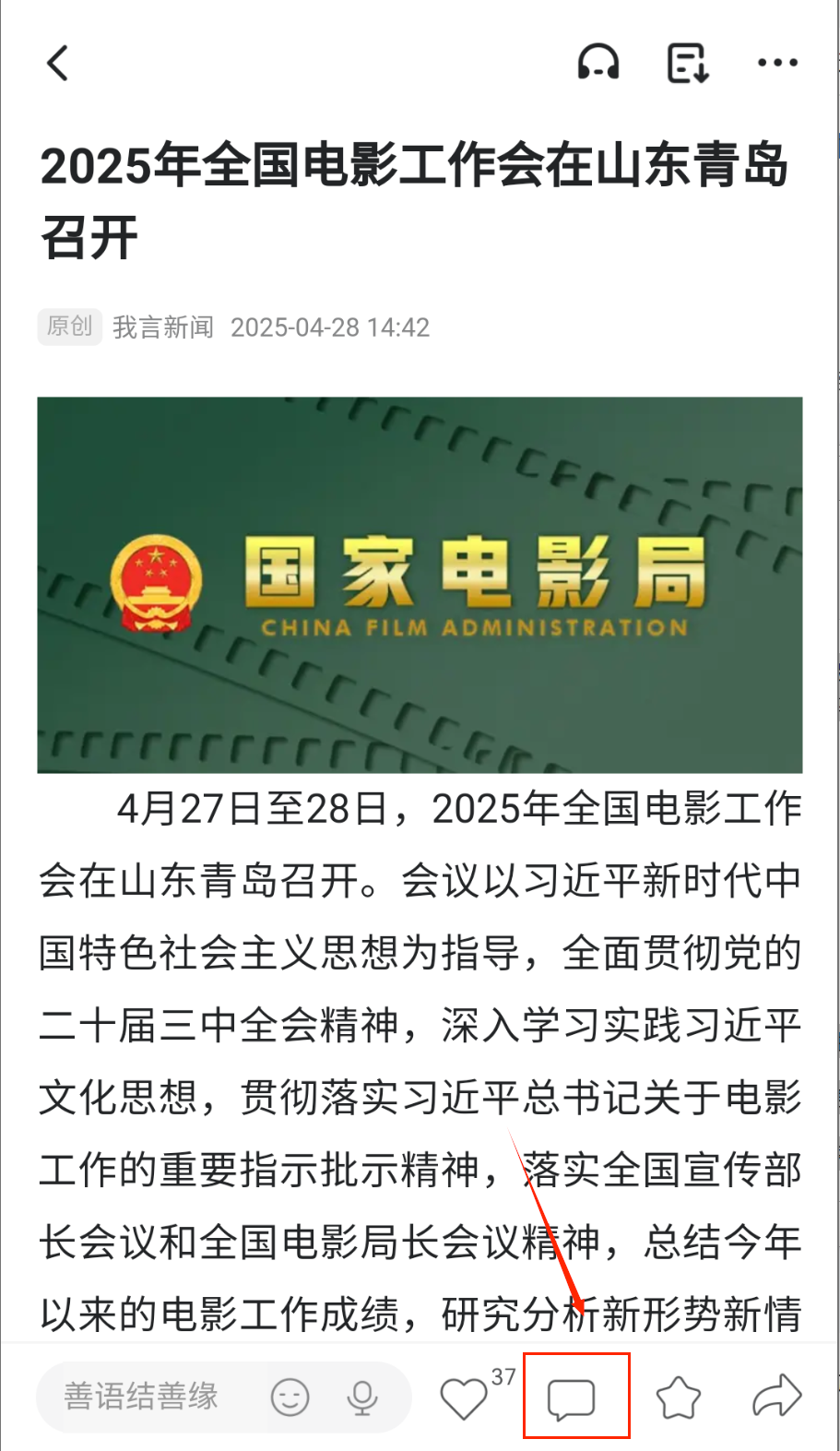
Task: Open the emoji picker in comment box
Action: click(x=290, y=1397)
